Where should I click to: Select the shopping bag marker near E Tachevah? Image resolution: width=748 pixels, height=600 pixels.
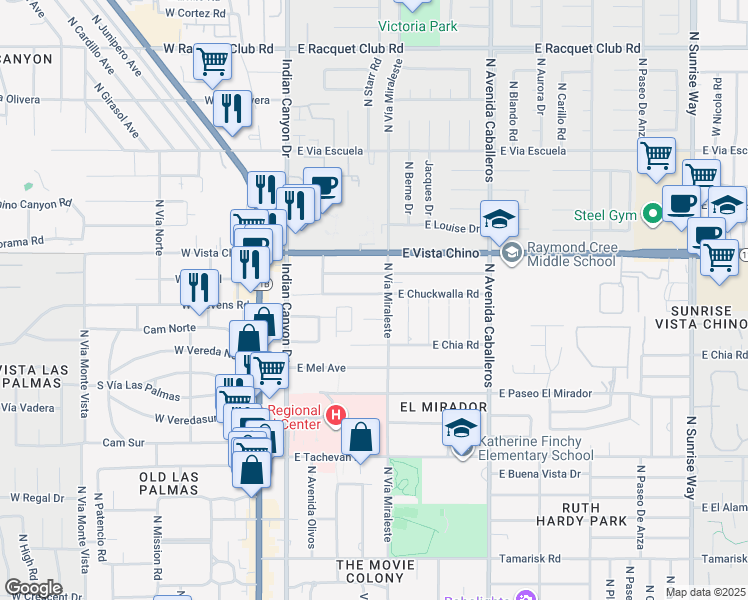tap(360, 437)
